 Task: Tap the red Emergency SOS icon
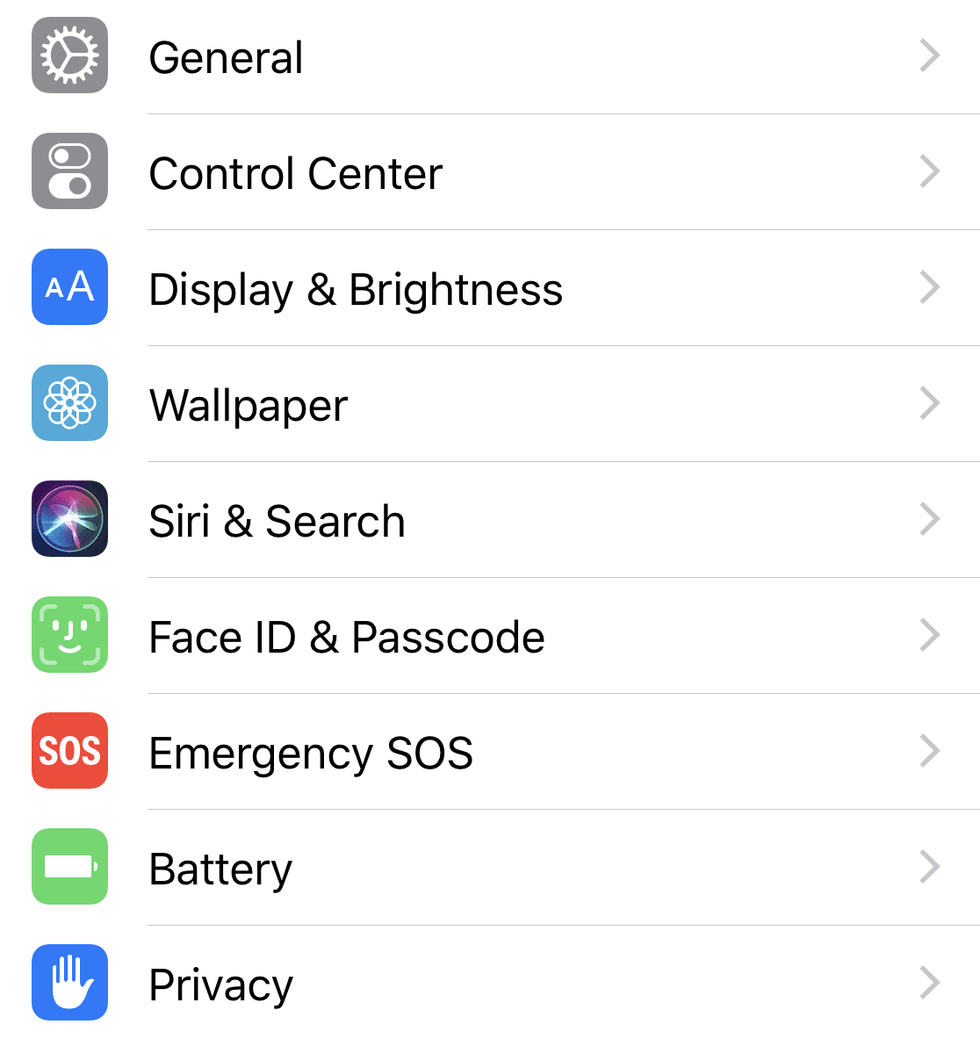coord(69,751)
